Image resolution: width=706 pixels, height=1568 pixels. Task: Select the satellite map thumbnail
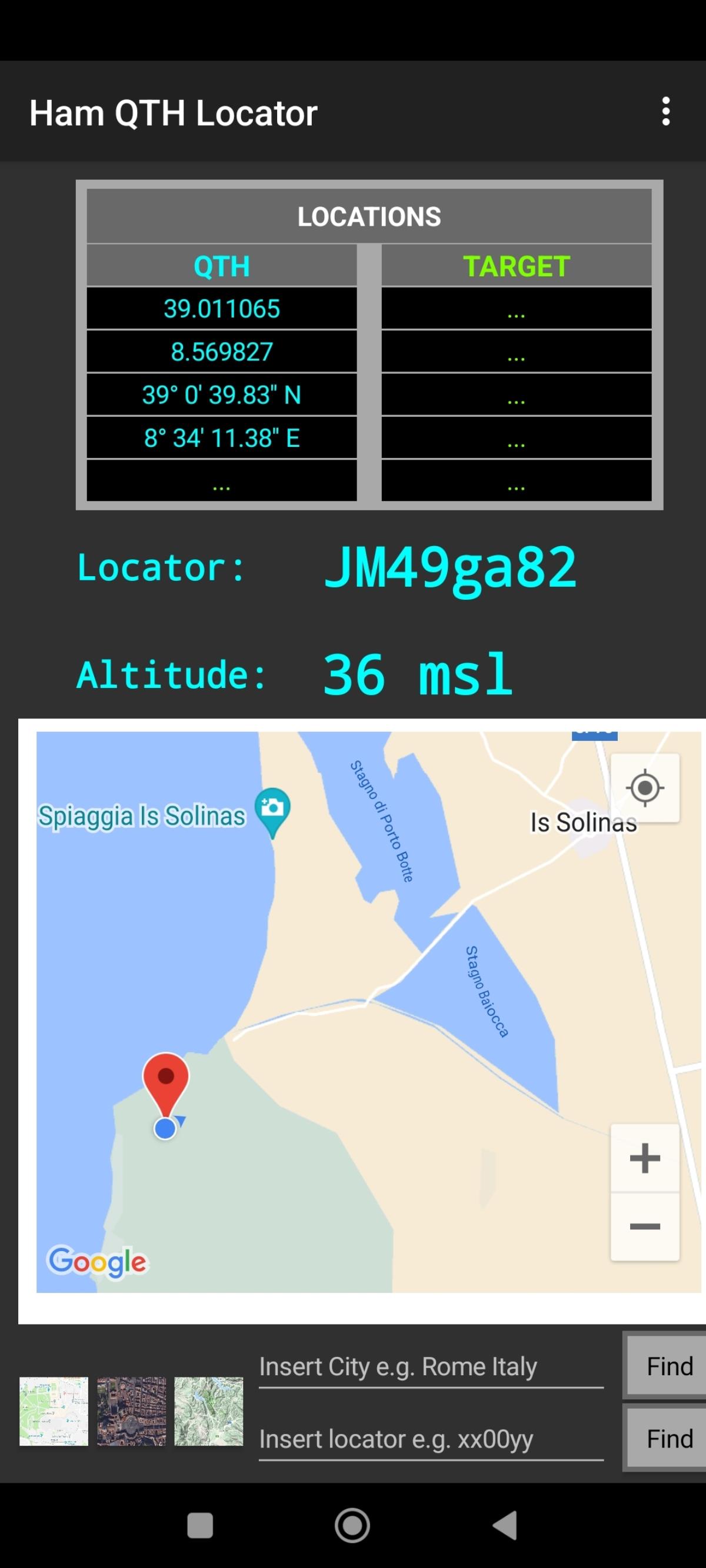(131, 1411)
